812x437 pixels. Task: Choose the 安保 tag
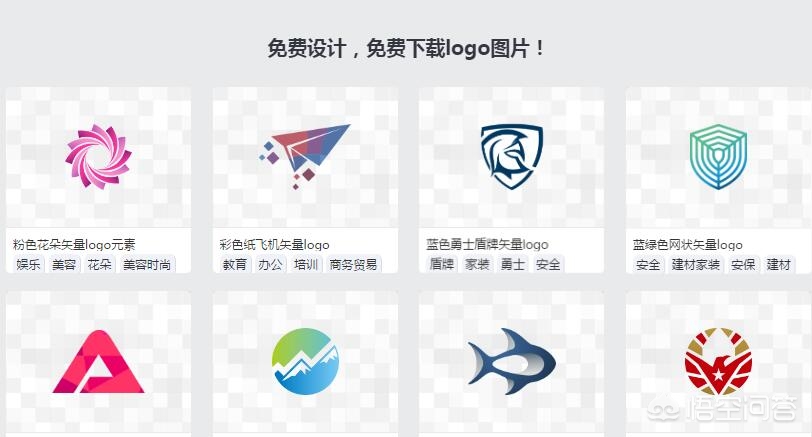[743, 265]
